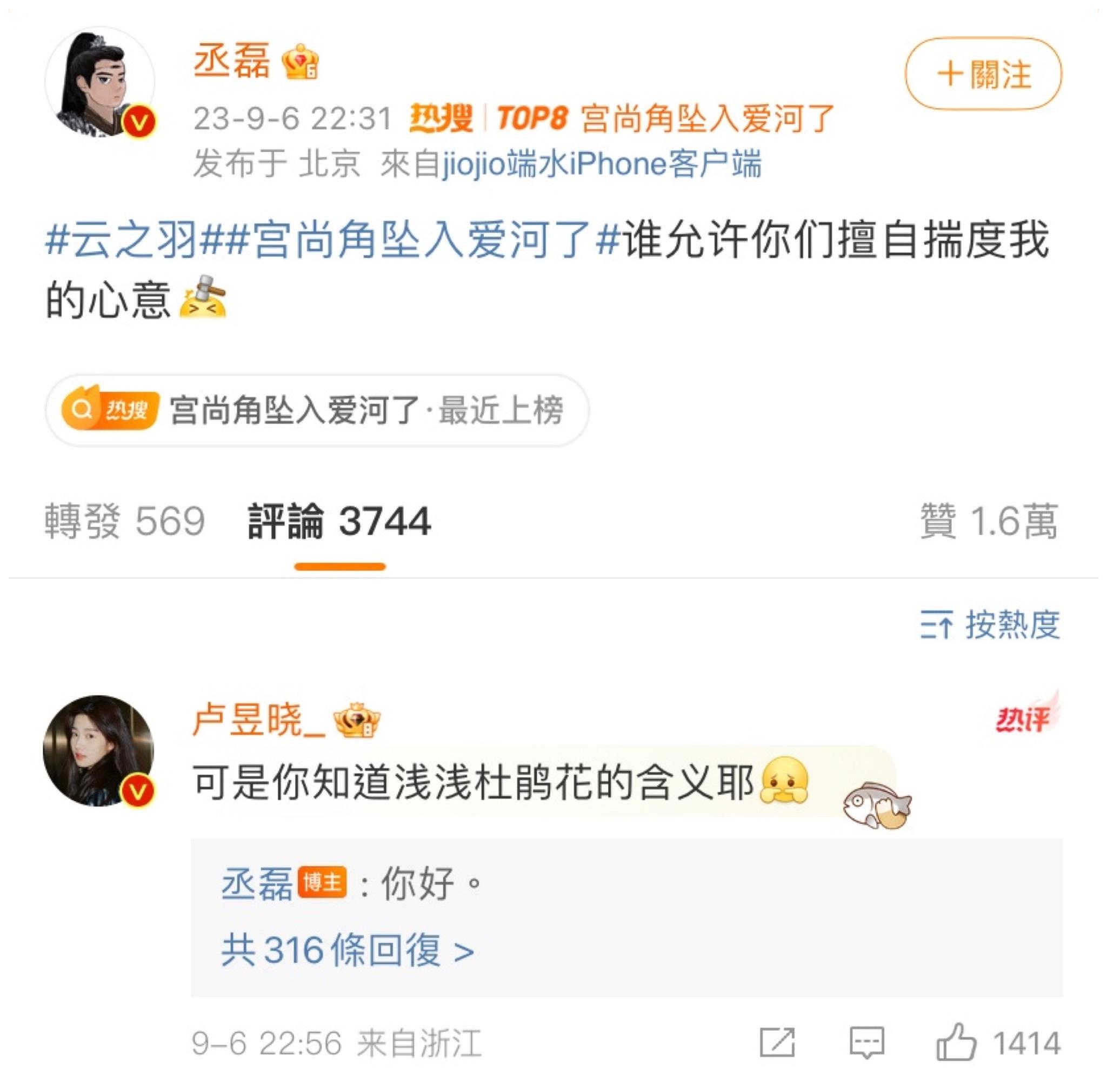Open the jiojio端水iPhone客户端 source link
This screenshot has height=1092, width=1107.
click(x=601, y=164)
